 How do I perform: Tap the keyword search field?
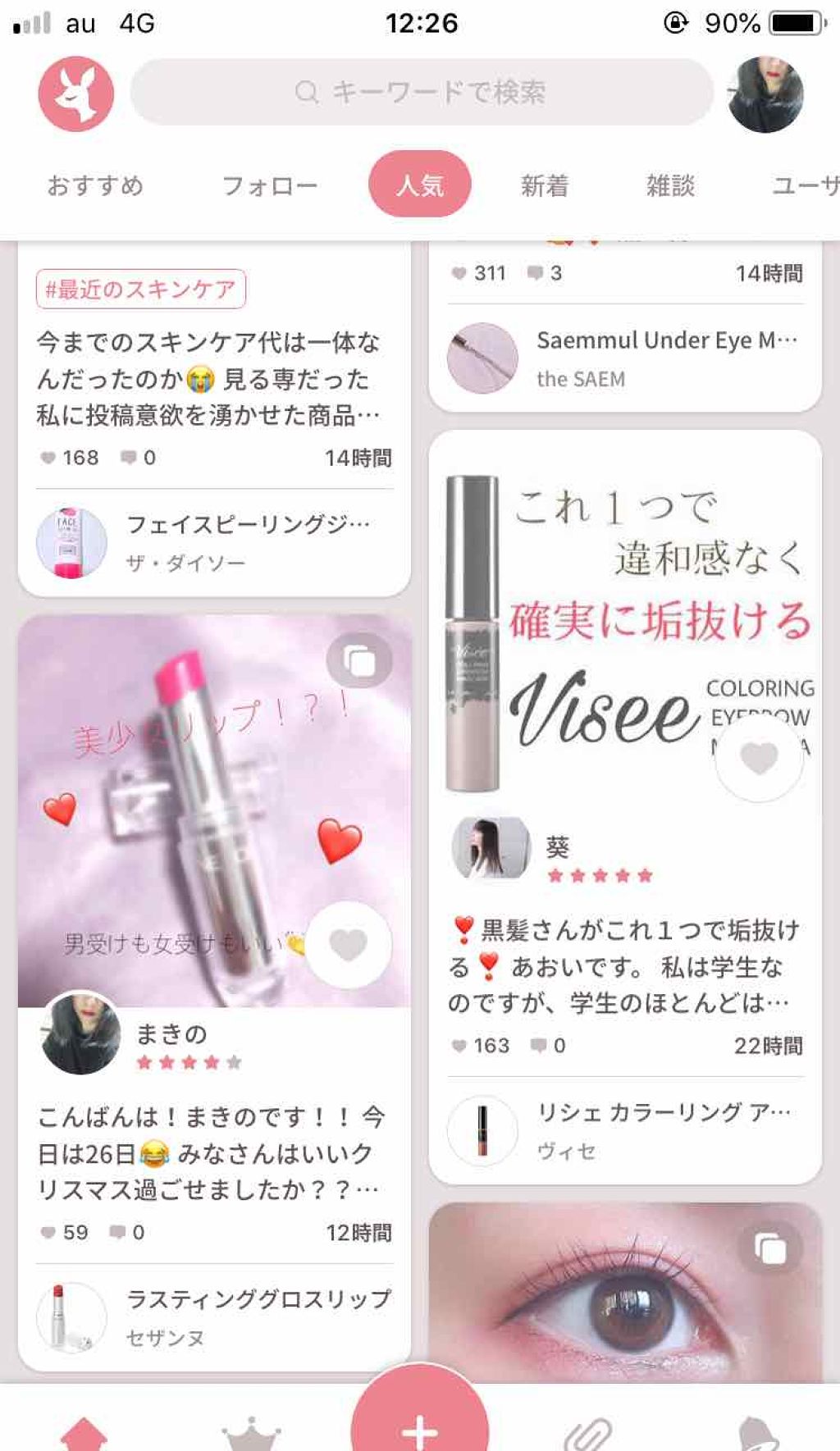coord(422,92)
